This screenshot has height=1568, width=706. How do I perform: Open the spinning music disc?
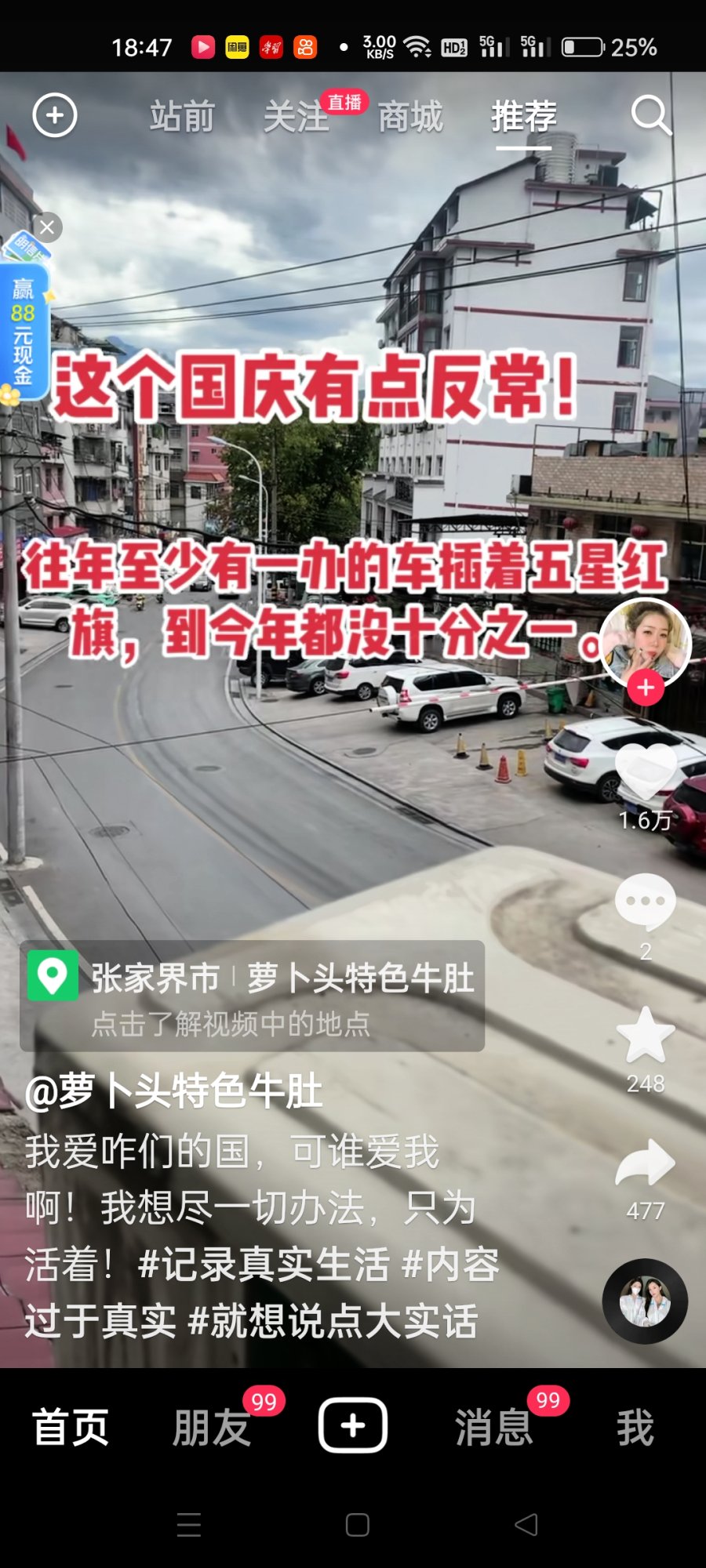[x=645, y=1301]
